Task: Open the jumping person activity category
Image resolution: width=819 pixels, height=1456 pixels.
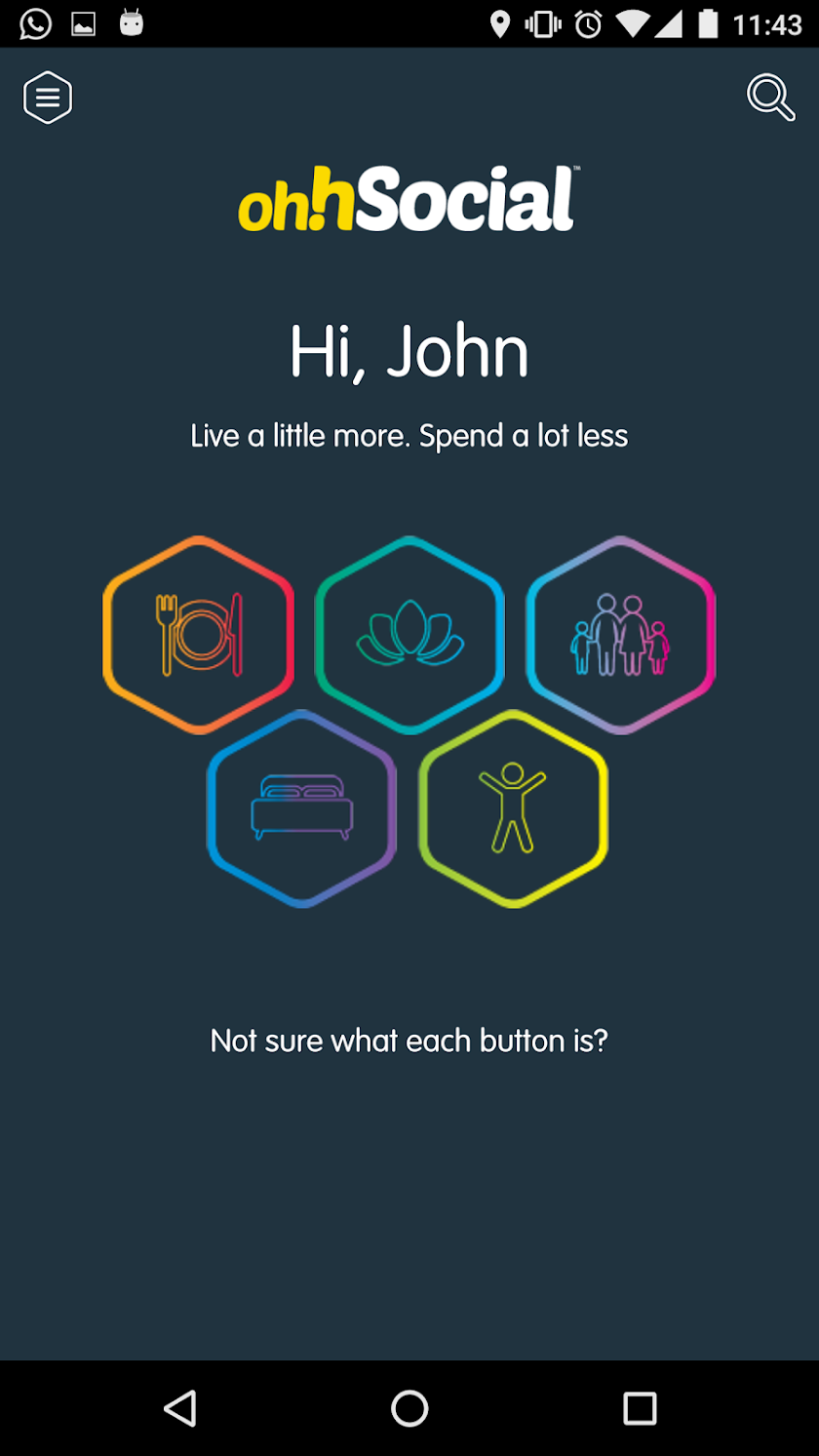Action: coord(514,808)
